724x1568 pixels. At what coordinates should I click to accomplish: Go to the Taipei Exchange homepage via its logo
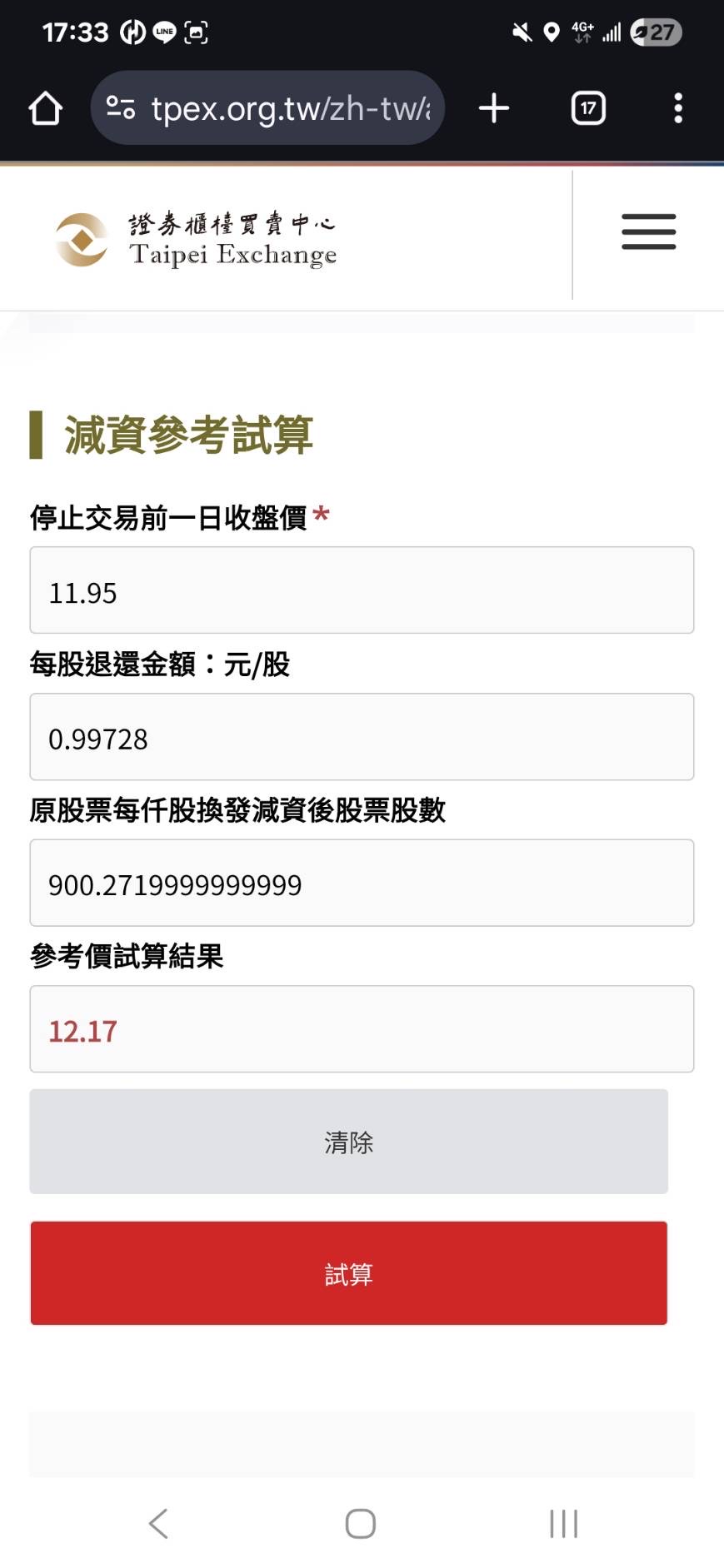coord(197,240)
